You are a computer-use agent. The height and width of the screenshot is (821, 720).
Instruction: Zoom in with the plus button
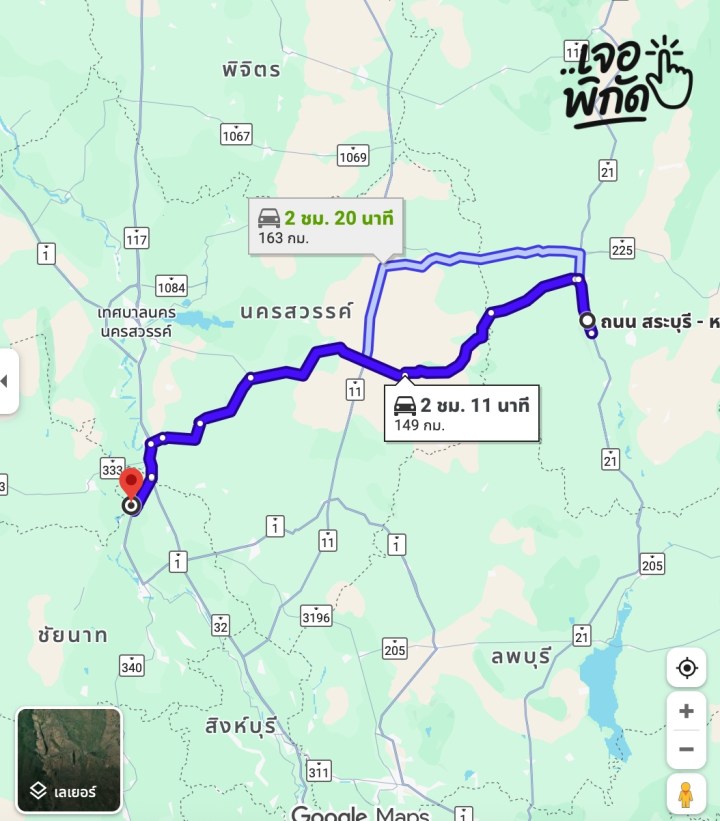[686, 712]
